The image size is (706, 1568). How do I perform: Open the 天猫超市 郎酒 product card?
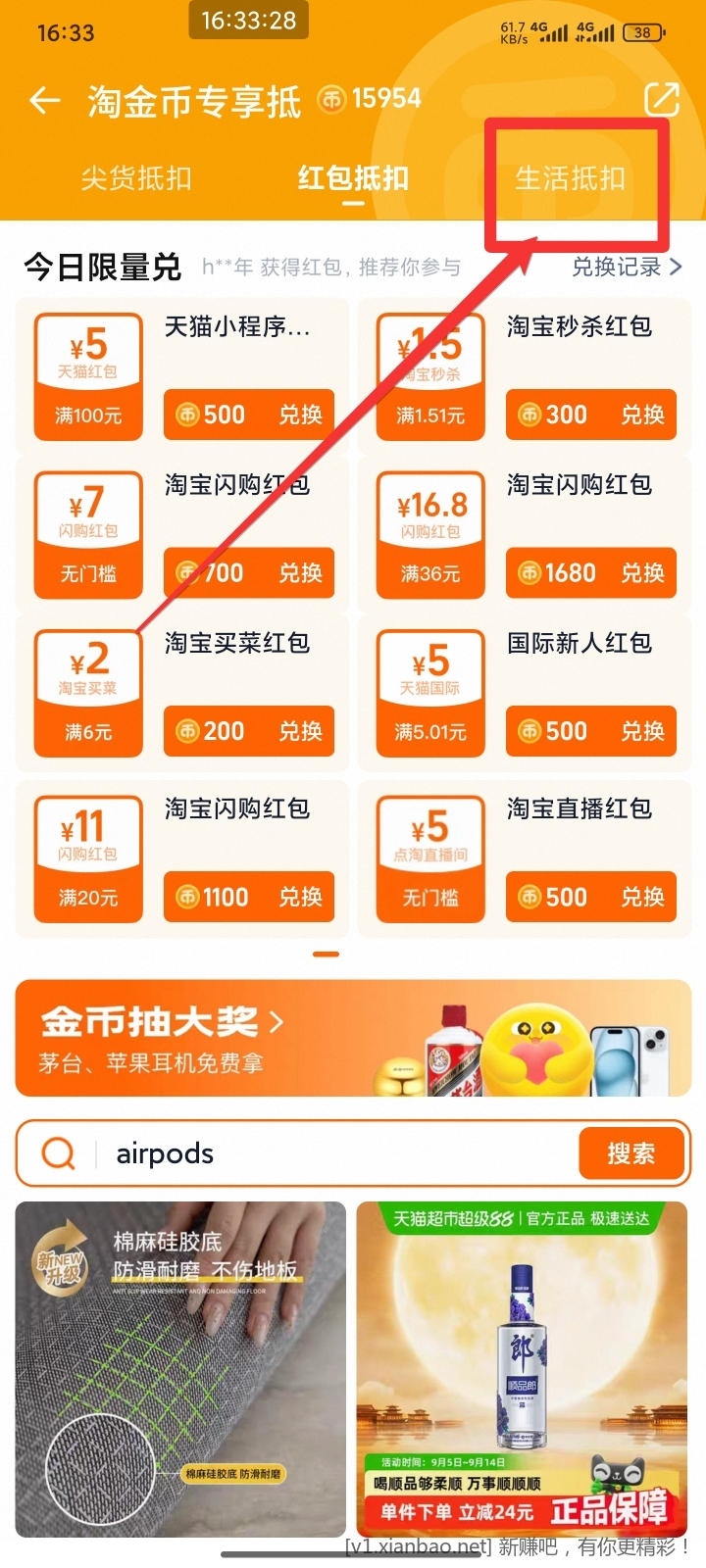524,1368
